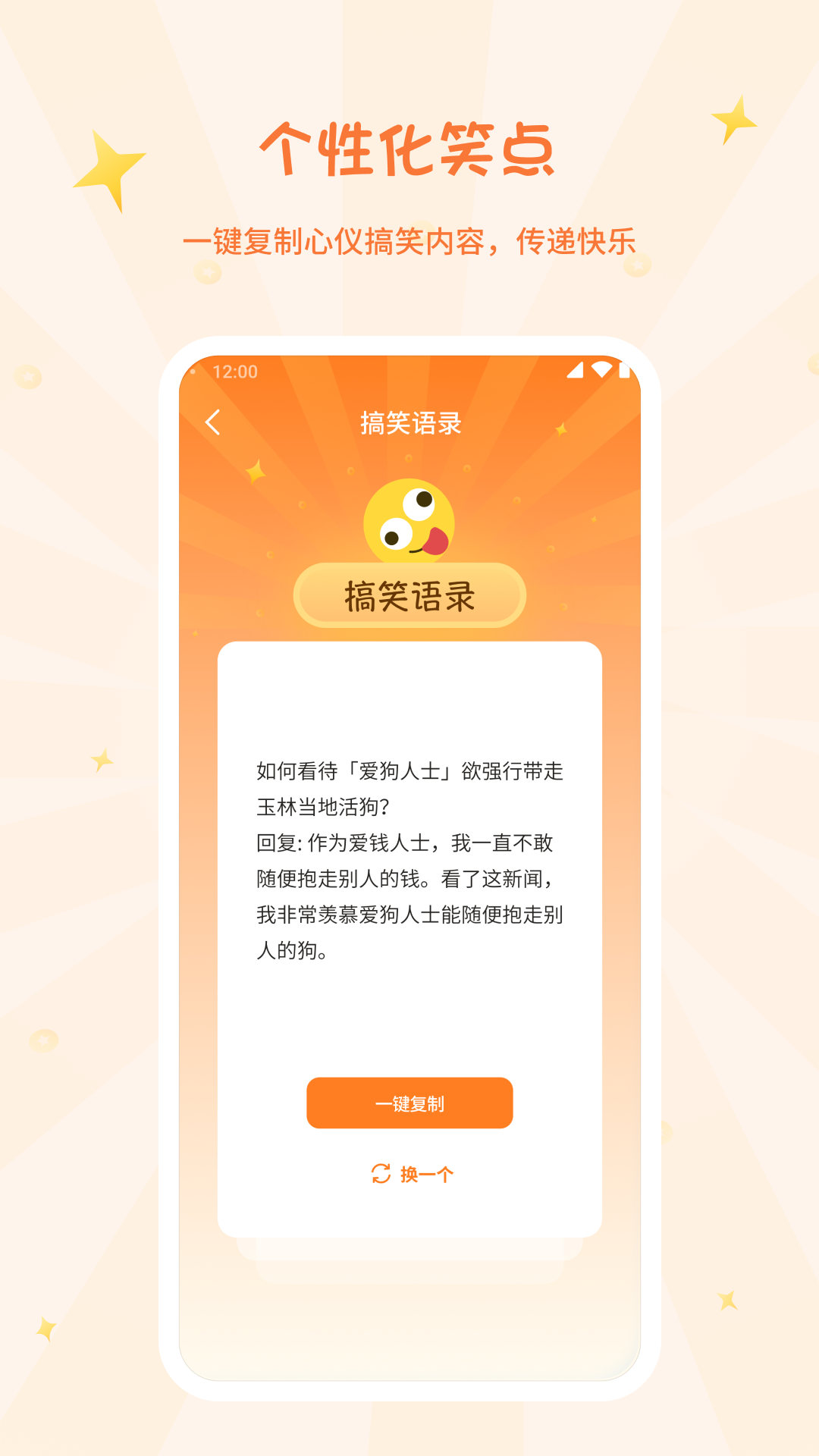Select the 搞笑语录 badge label

(409, 597)
